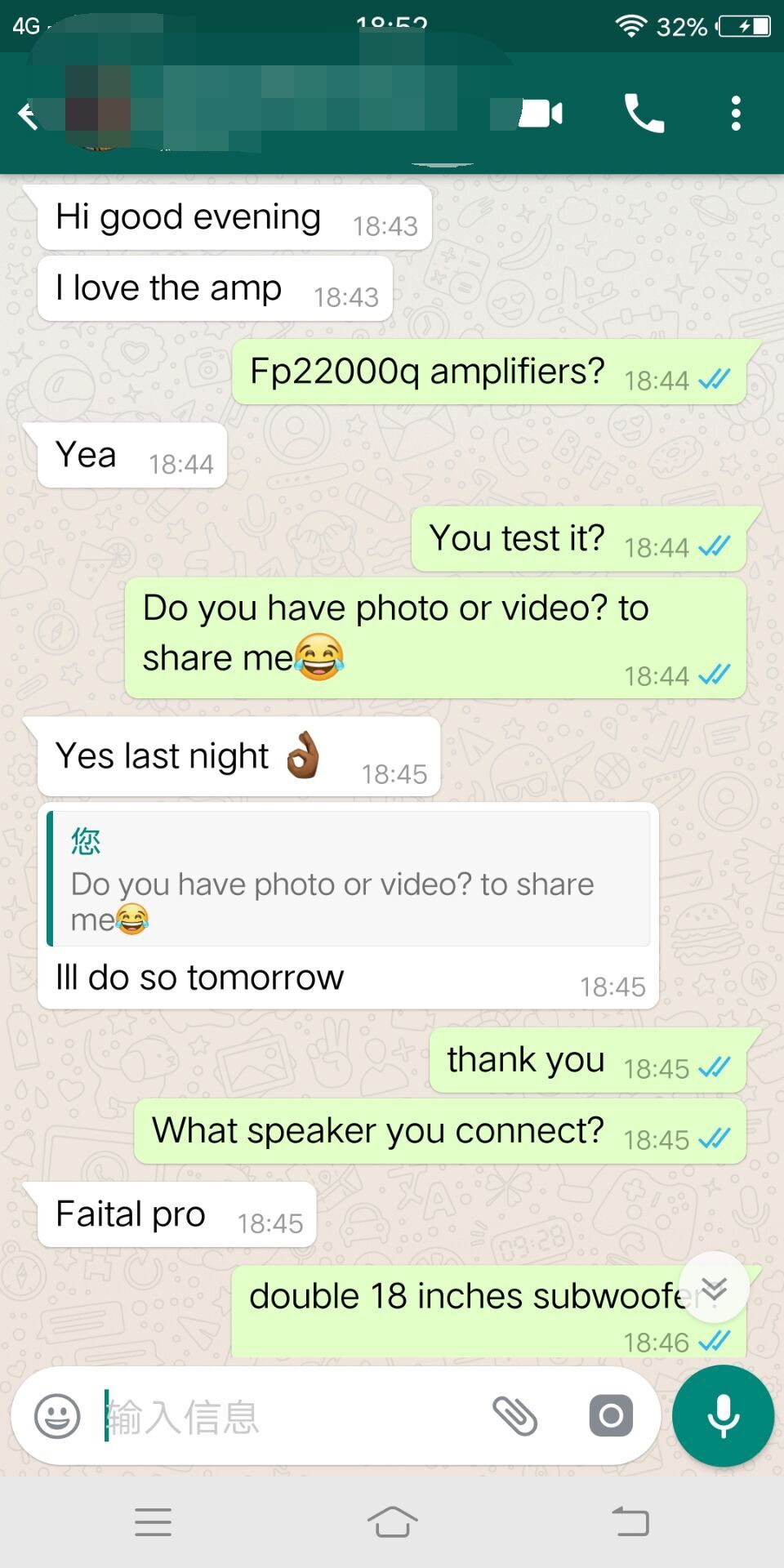The height and width of the screenshot is (1568, 784).
Task: Open the emoji picker
Action: tap(57, 1416)
